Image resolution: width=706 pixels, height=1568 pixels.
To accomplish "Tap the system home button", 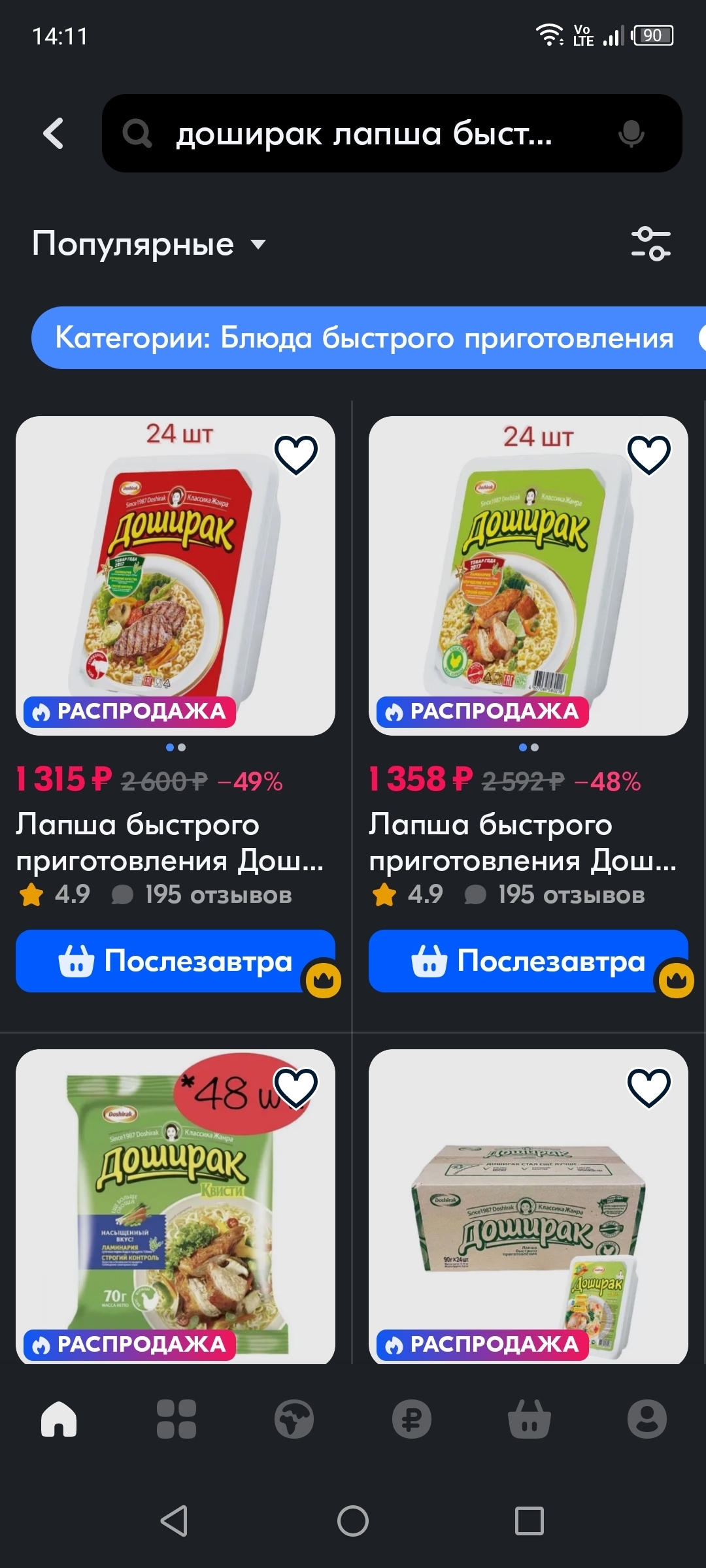I will (353, 1521).
